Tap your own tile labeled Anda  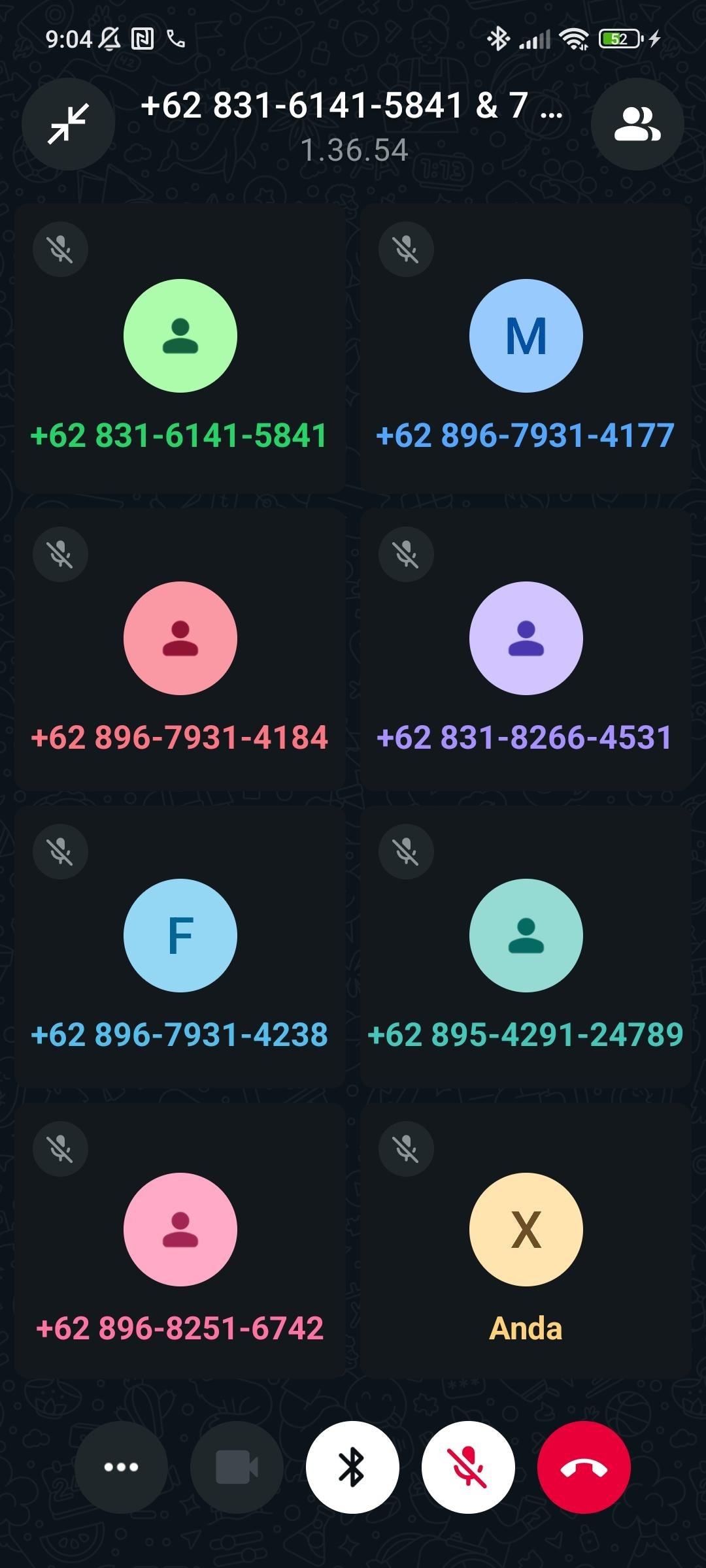tap(526, 1241)
